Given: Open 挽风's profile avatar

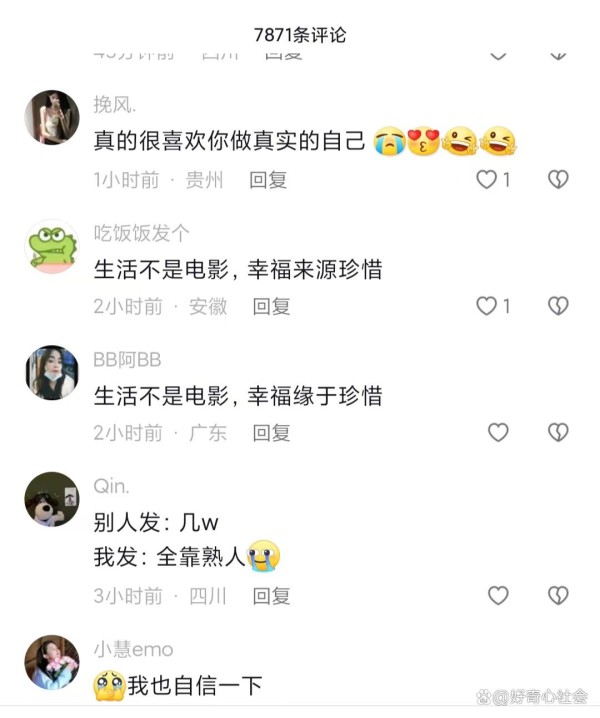Looking at the screenshot, I should 51,118.
